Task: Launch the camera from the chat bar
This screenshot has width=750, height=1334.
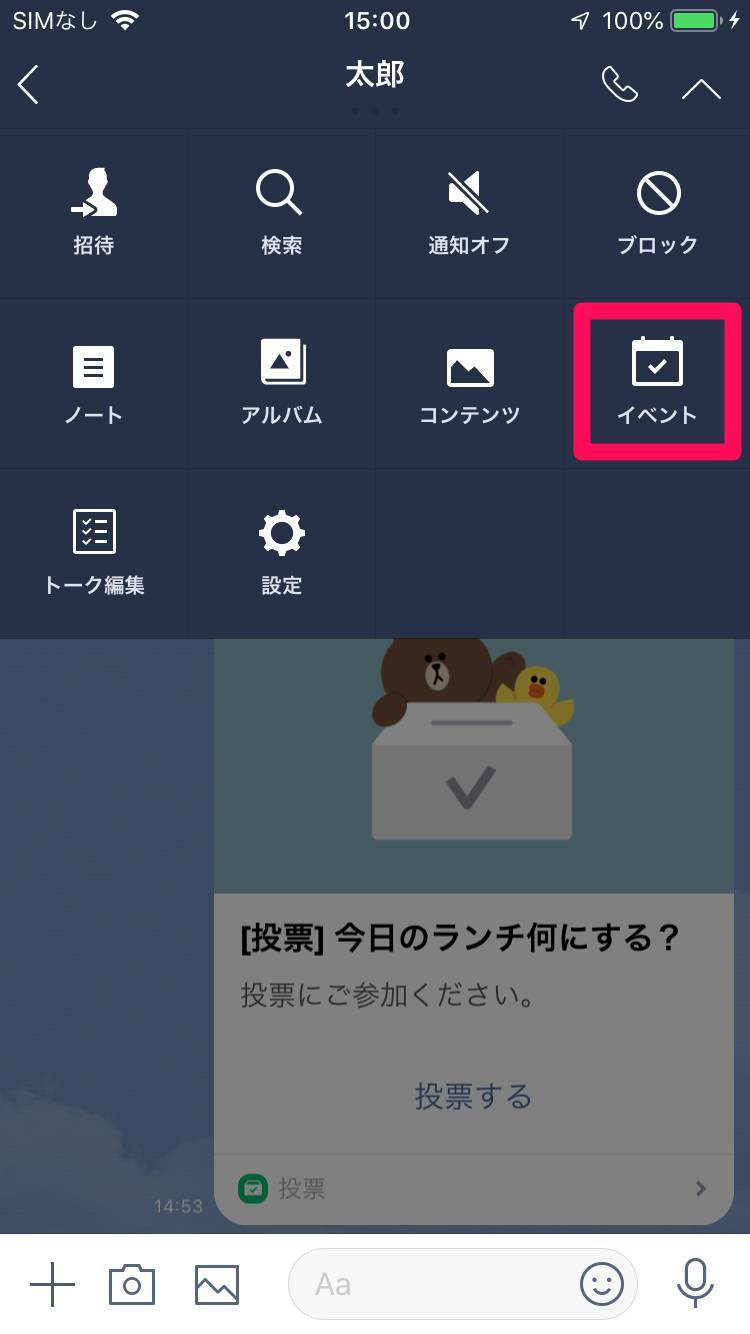Action: point(132,1284)
